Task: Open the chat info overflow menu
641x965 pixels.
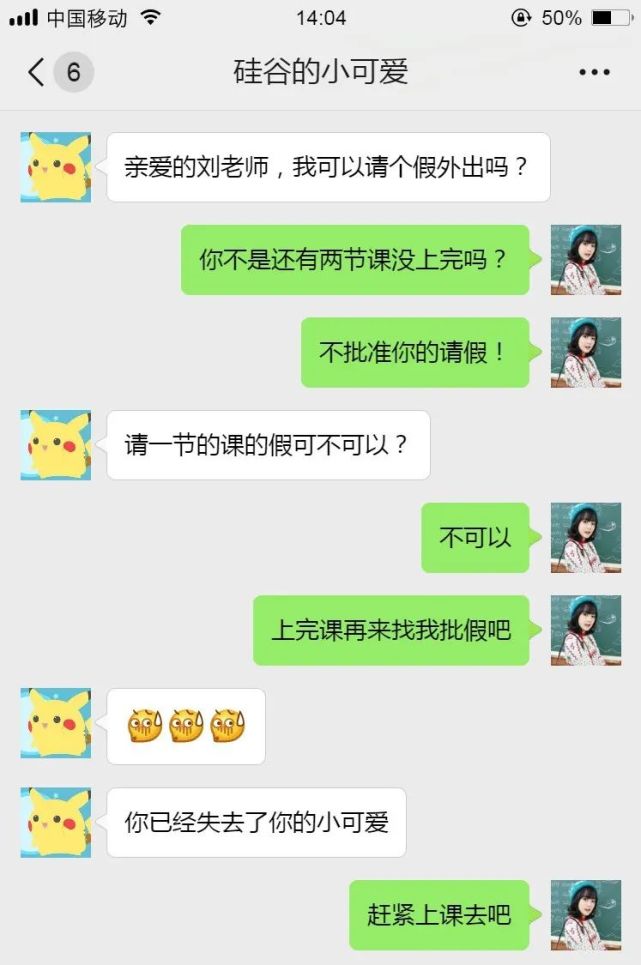Action: point(594,72)
